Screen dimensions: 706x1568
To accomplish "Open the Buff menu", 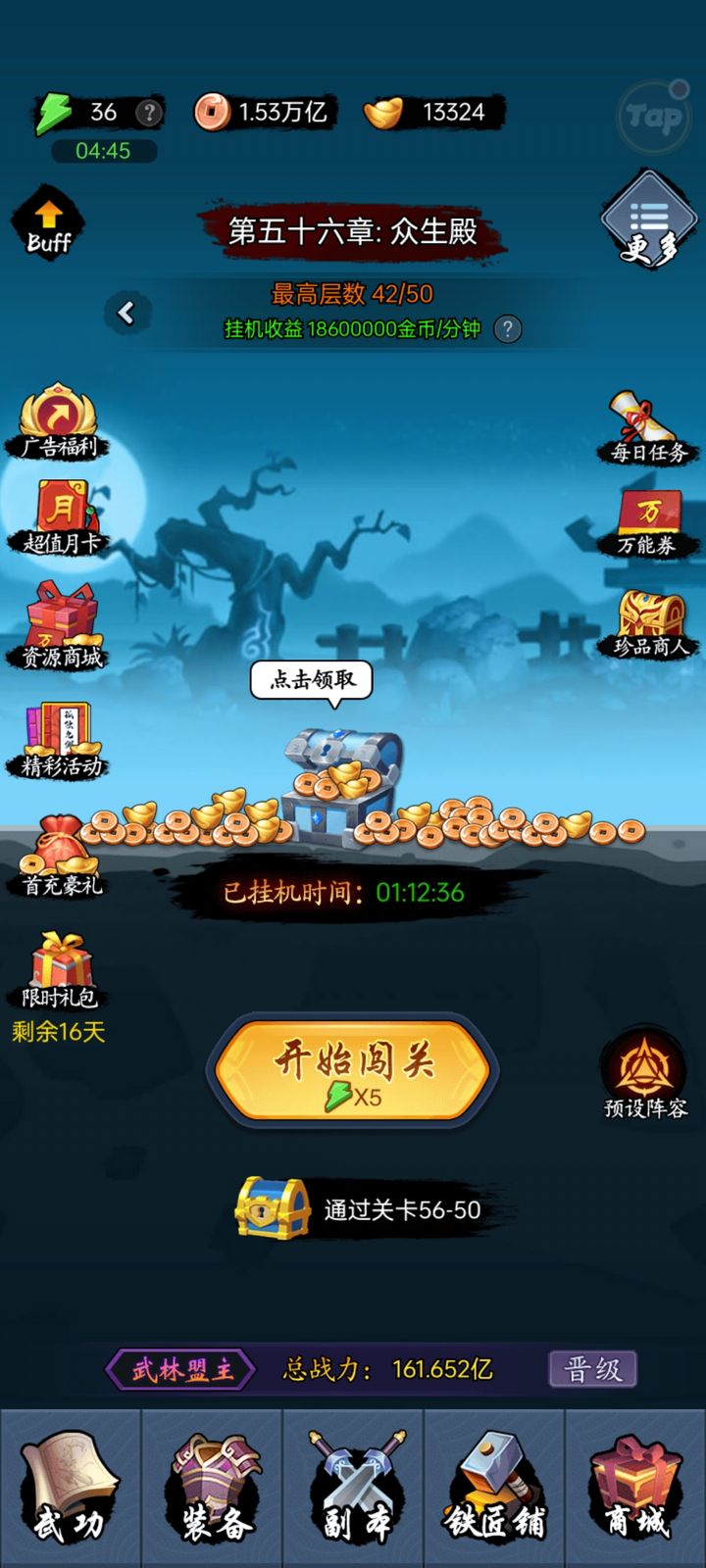I will click(48, 225).
